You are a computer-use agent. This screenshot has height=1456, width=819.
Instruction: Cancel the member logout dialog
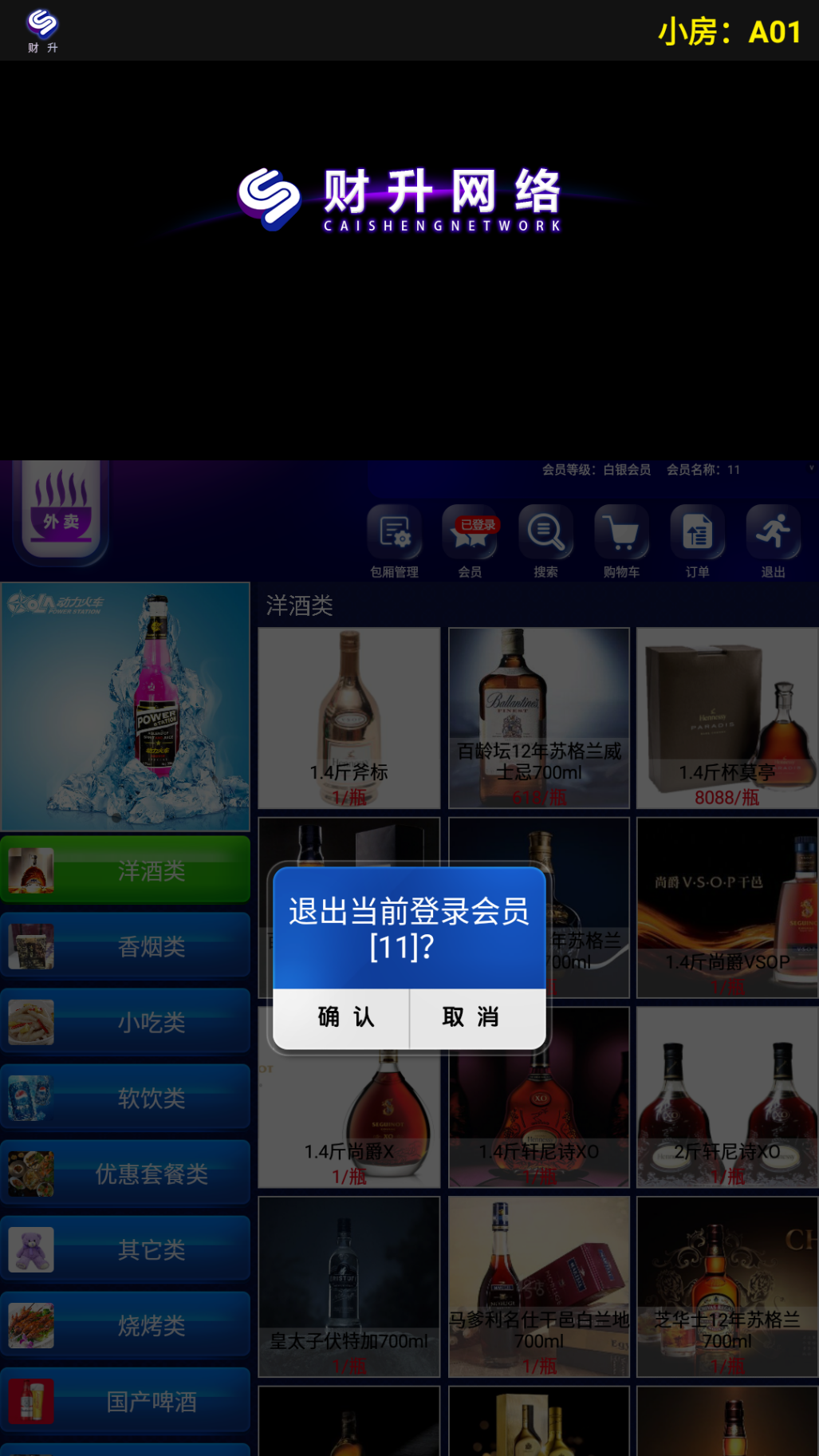477,1017
